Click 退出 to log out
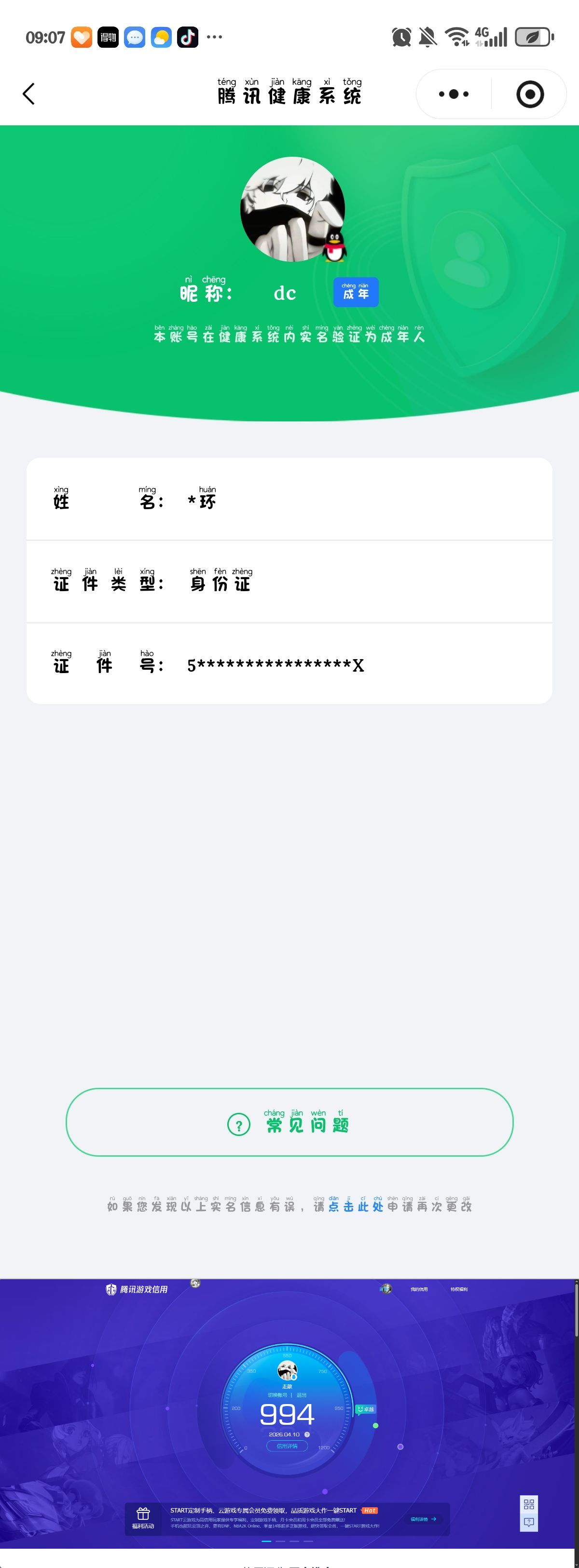The height and width of the screenshot is (1568, 579). click(x=303, y=1396)
